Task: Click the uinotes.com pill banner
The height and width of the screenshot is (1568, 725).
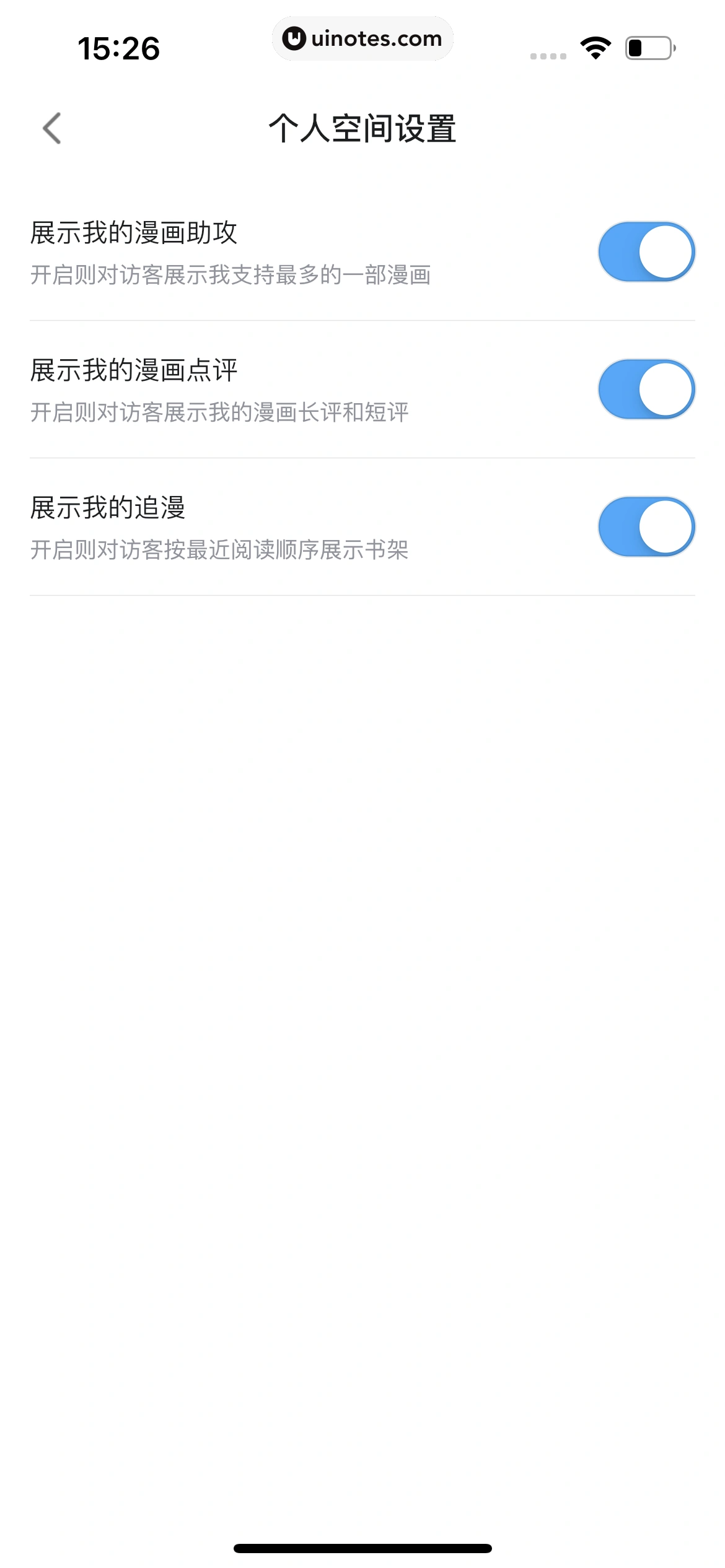Action: 363,39
